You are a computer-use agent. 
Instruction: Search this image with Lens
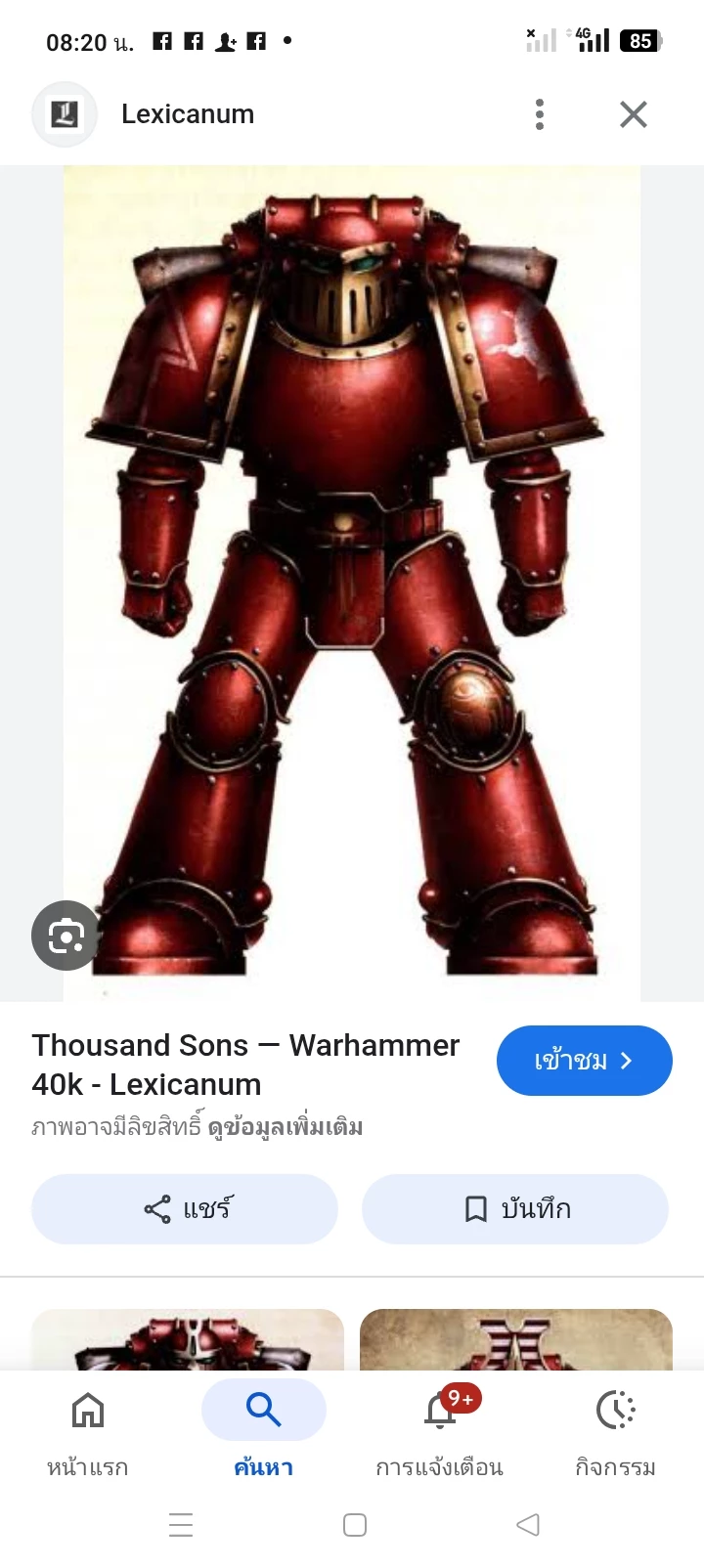pos(66,936)
